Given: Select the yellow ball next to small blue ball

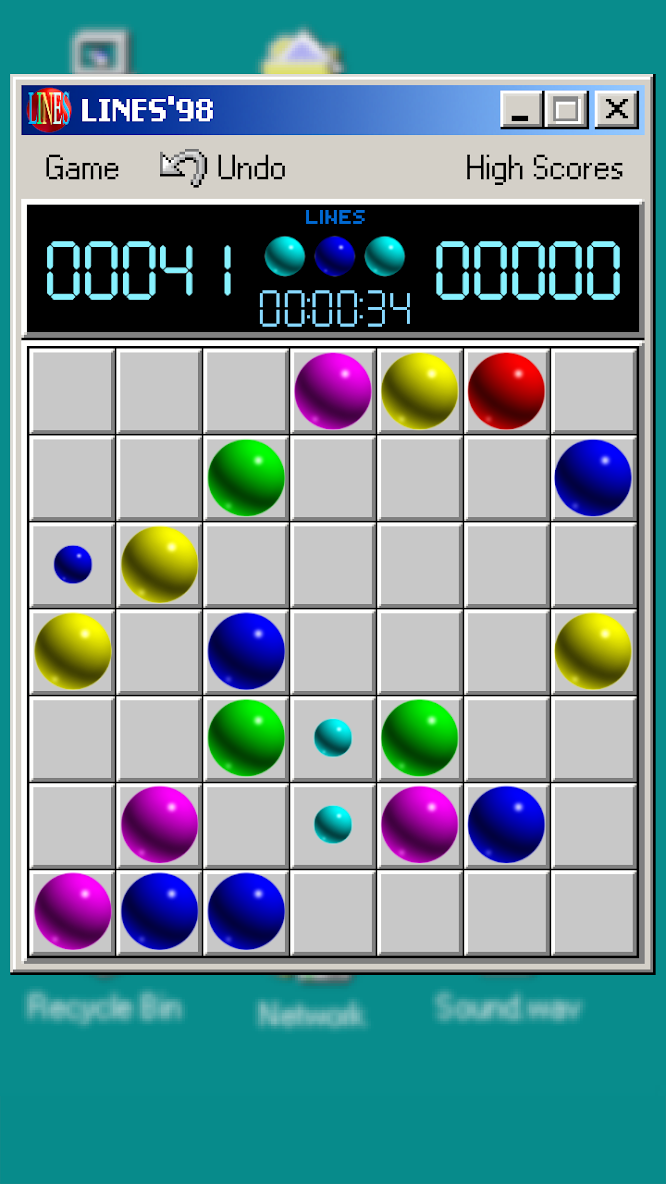Looking at the screenshot, I should pos(159,564).
